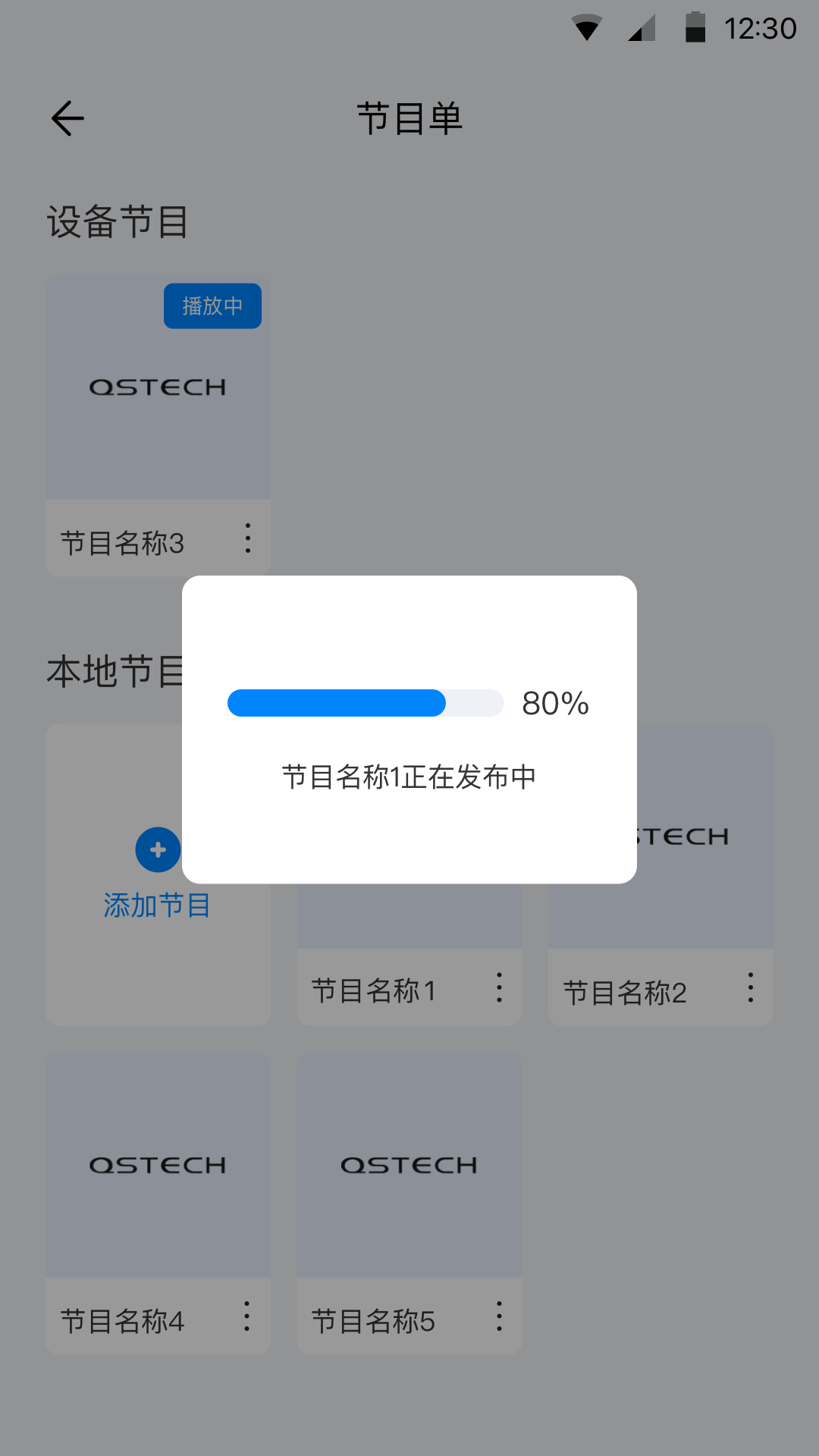Open the three-dot menu on 节目名称4
This screenshot has height=1456, width=819.
click(x=247, y=1317)
